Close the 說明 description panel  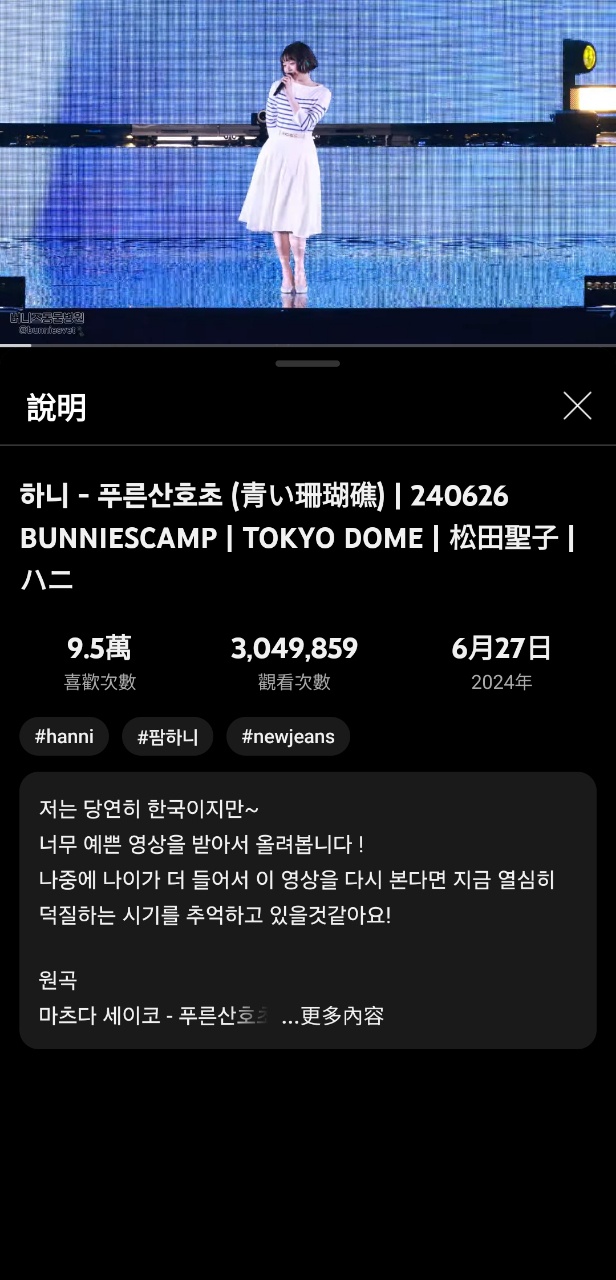pyautogui.click(x=577, y=406)
